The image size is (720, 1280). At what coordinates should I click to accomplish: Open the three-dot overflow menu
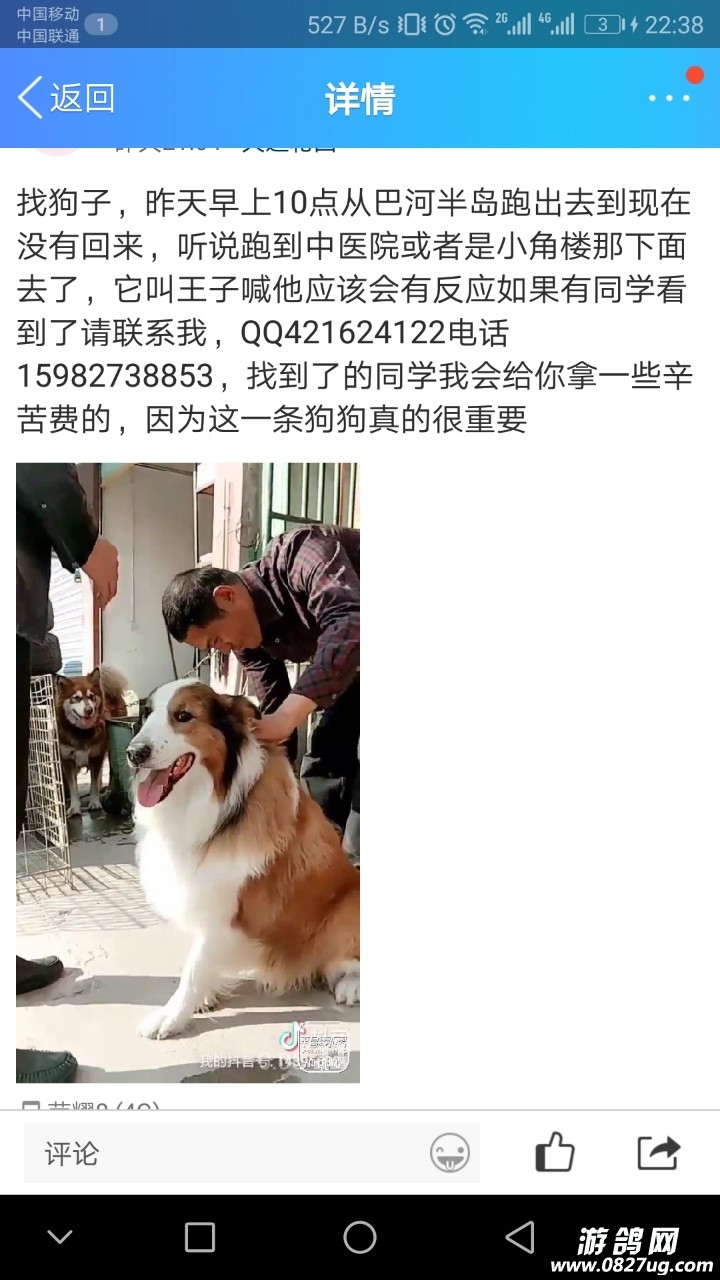coord(669,98)
